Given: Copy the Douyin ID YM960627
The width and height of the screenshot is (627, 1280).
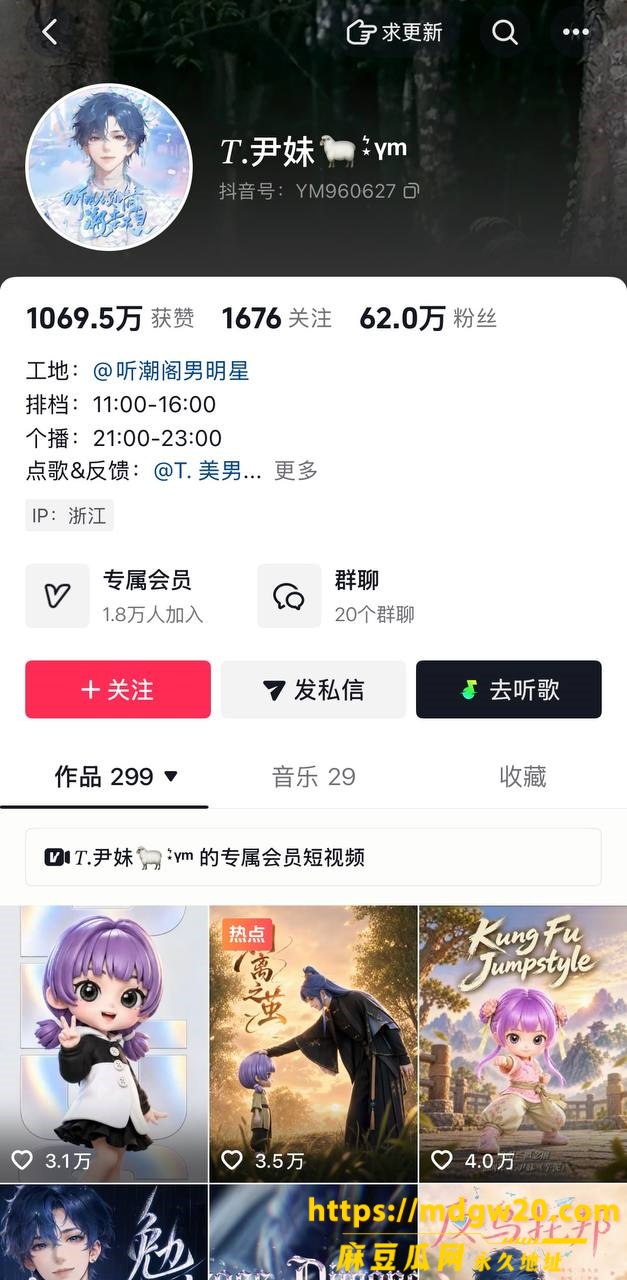Looking at the screenshot, I should coord(411,190).
